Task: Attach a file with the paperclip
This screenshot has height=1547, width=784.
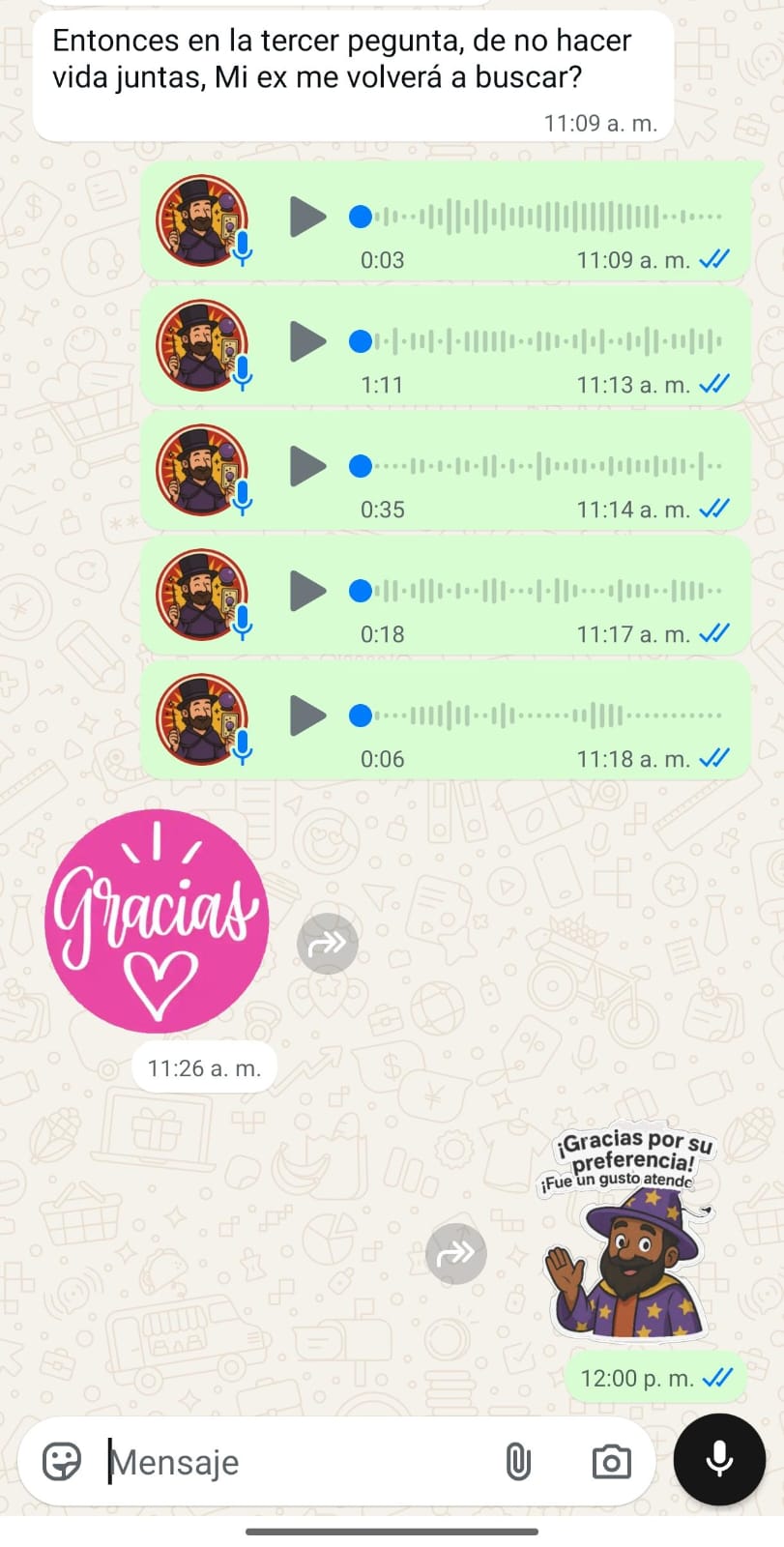Action: [518, 1462]
